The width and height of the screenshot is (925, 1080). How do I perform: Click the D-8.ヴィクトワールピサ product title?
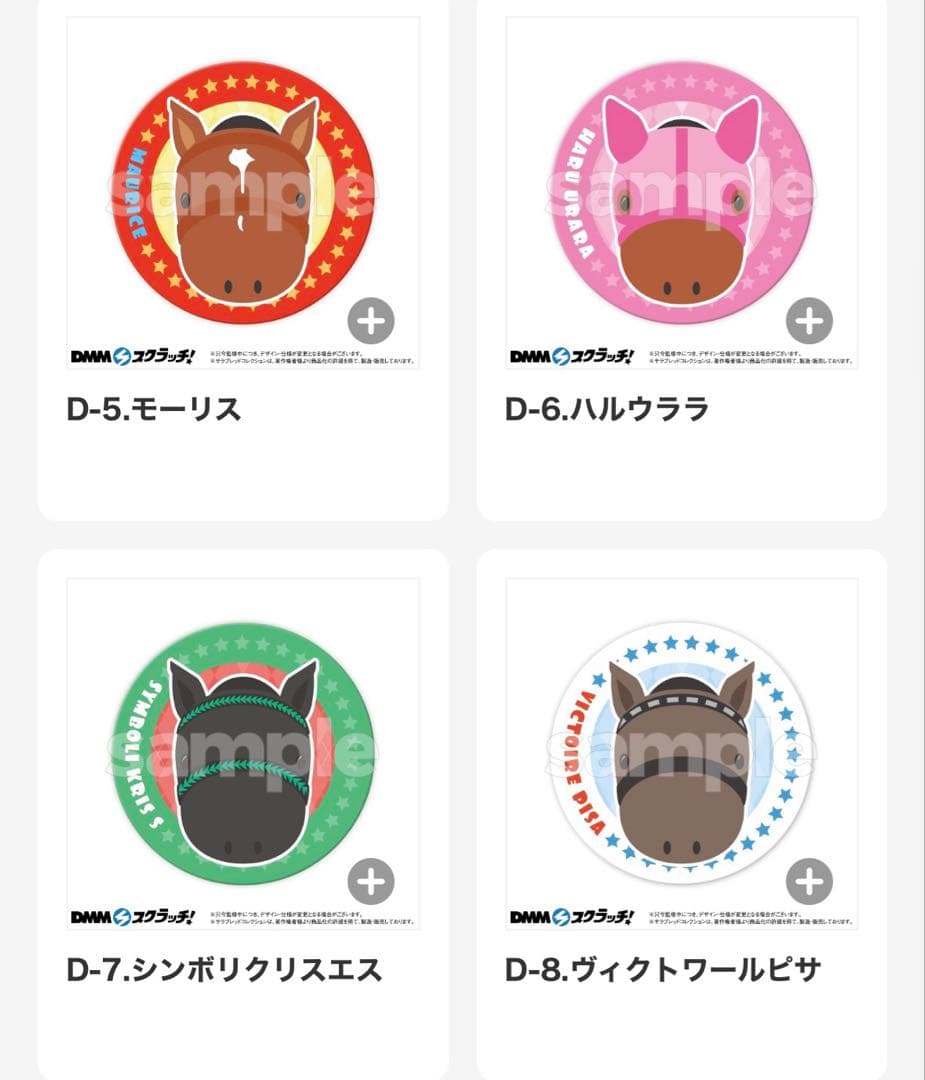coord(665,967)
